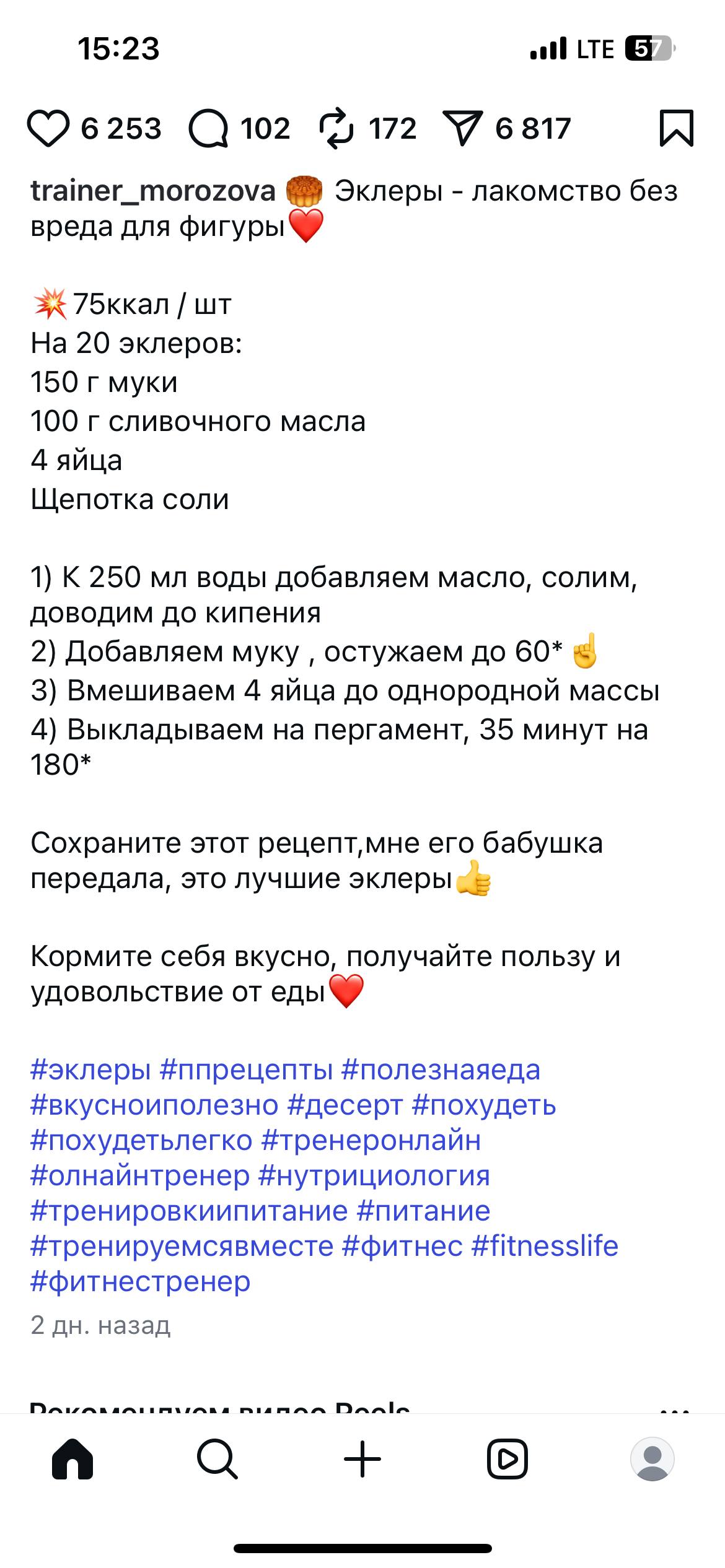Like the eclairs recipe post

click(x=48, y=129)
